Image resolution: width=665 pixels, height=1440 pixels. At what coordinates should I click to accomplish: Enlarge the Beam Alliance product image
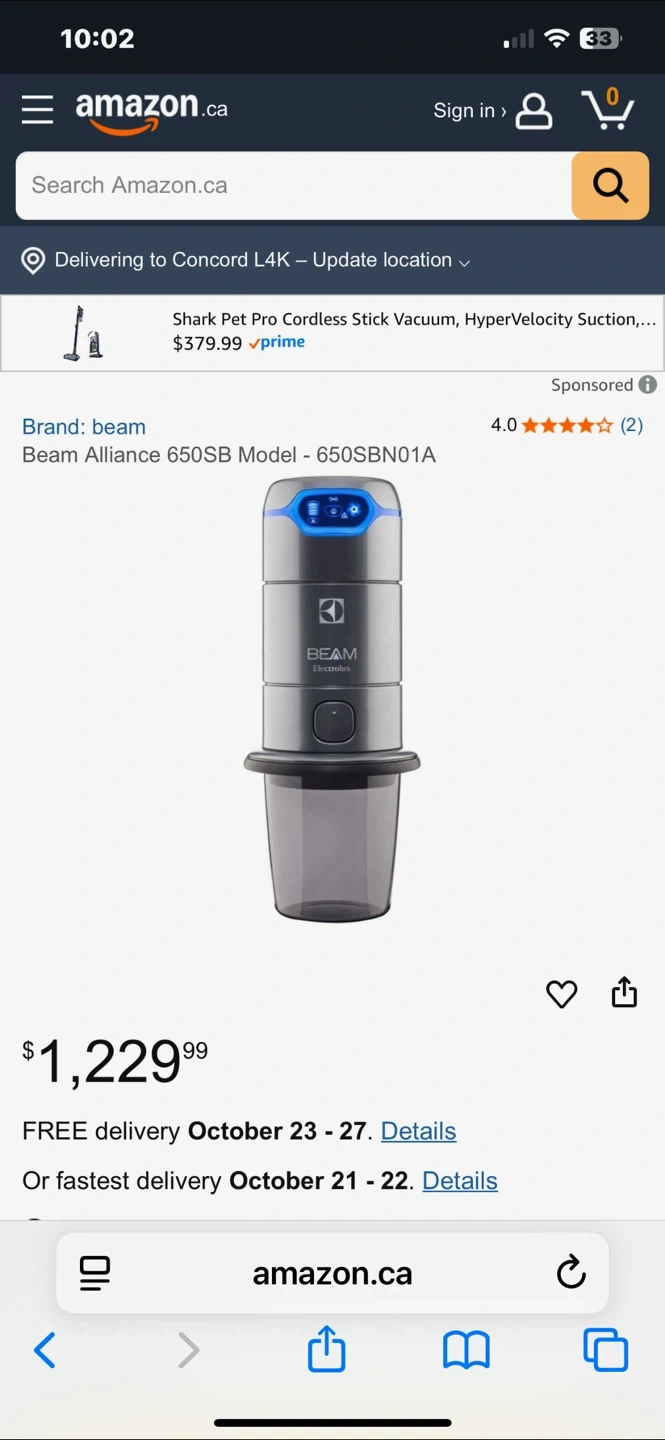[x=332, y=698]
